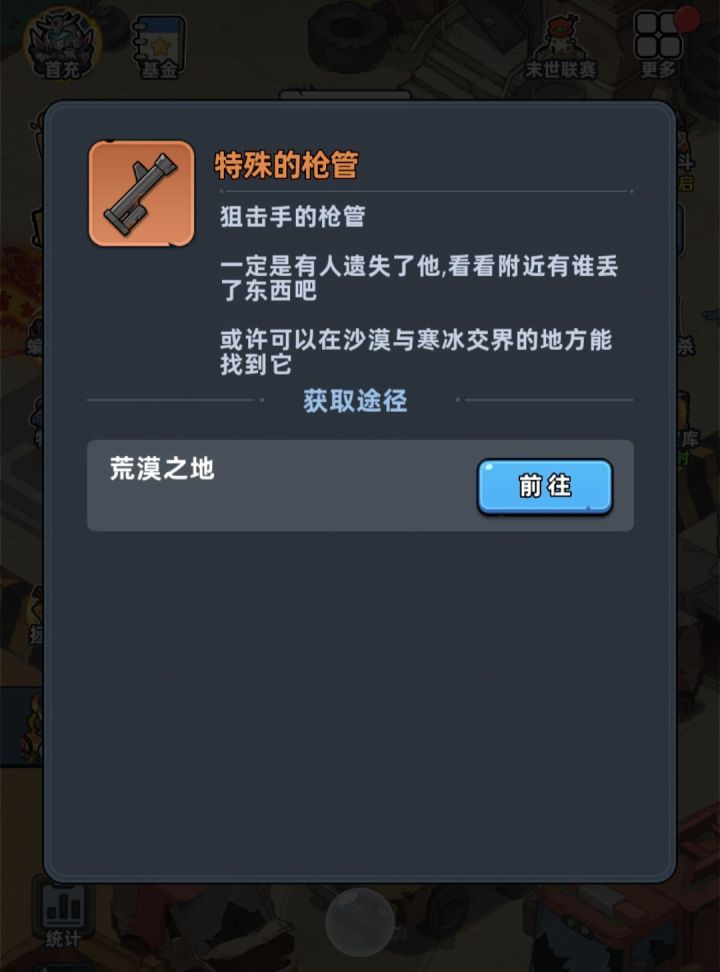Tap the 前往 button to travel
720x972 pixels.
pos(545,486)
